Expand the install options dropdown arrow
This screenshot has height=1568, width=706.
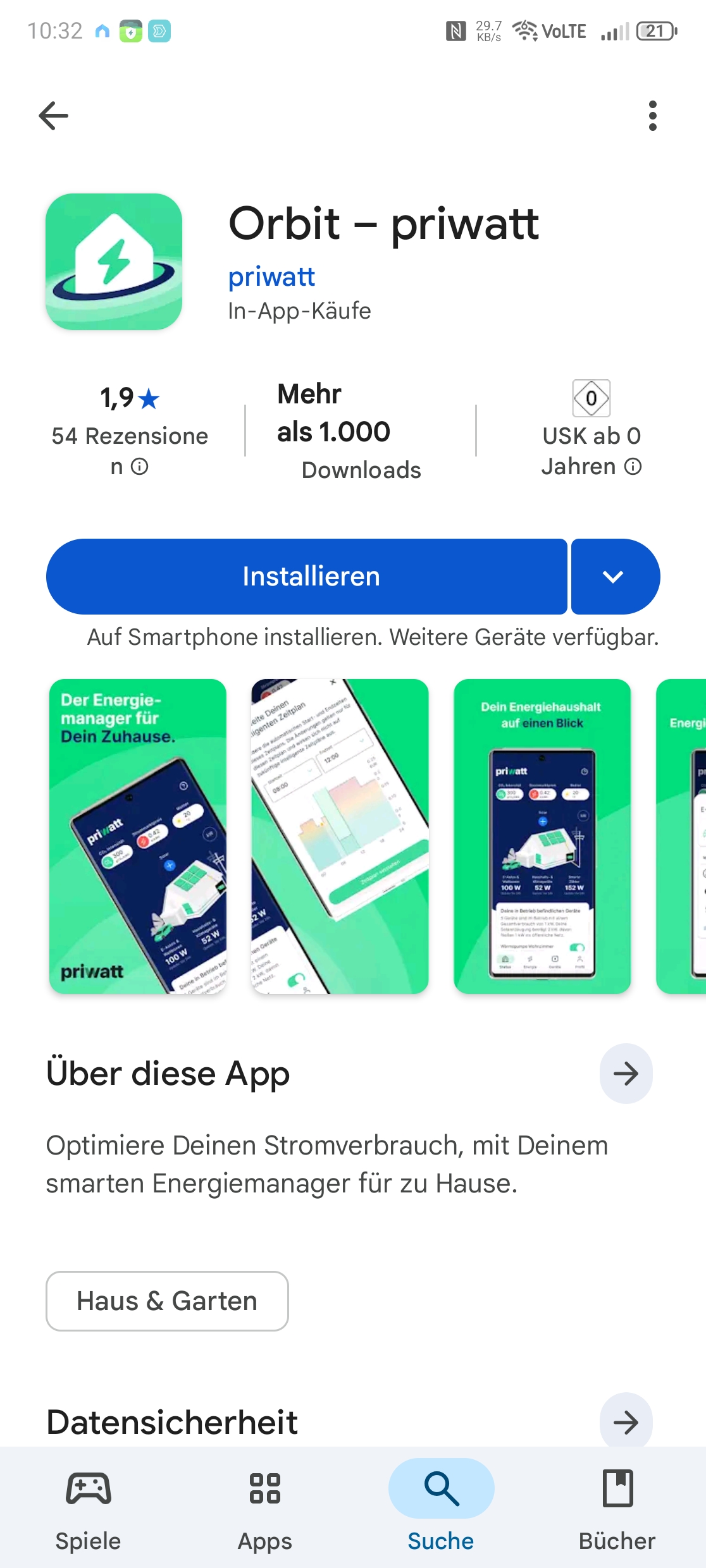[614, 577]
